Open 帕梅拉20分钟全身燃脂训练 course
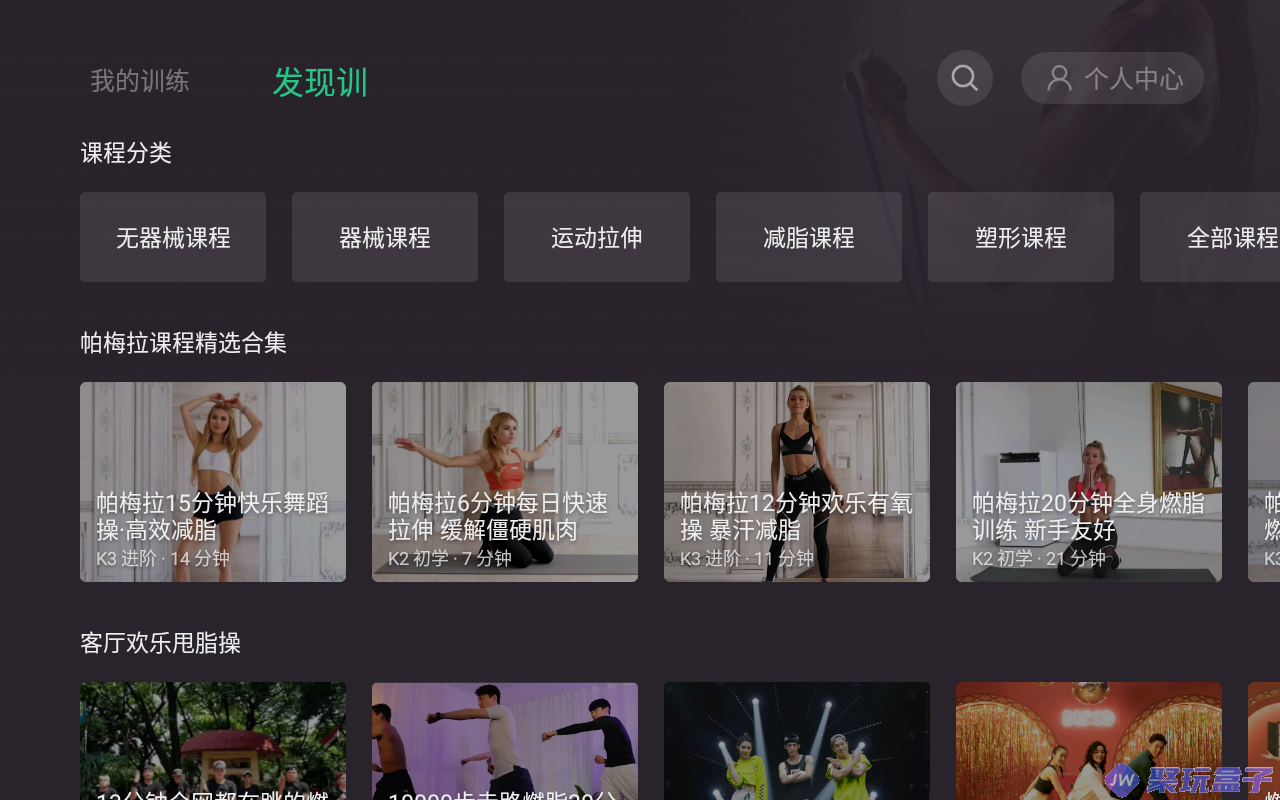Viewport: 1280px width, 800px height. pos(1089,481)
